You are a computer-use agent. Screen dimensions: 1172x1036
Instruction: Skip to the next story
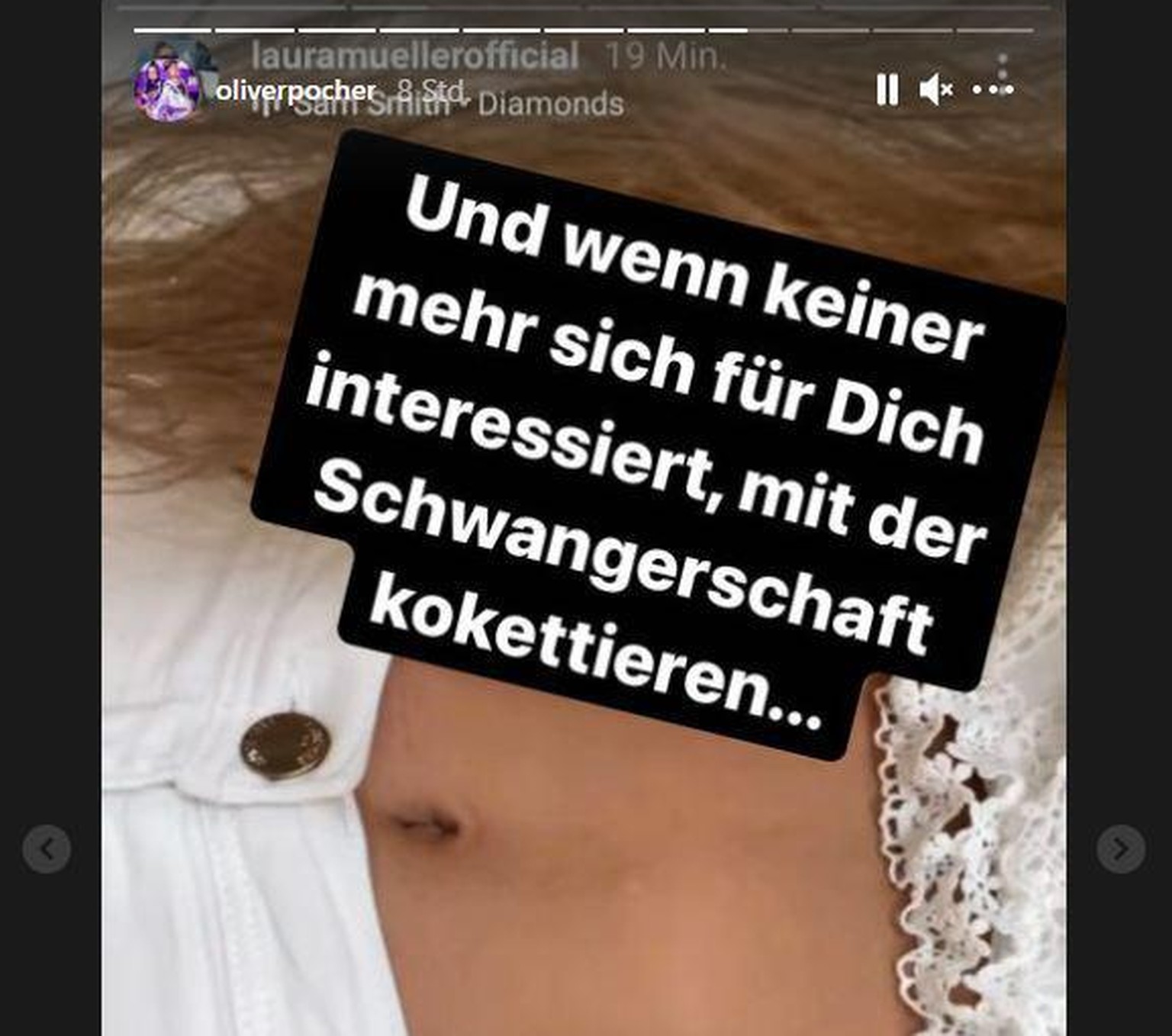click(x=1120, y=848)
